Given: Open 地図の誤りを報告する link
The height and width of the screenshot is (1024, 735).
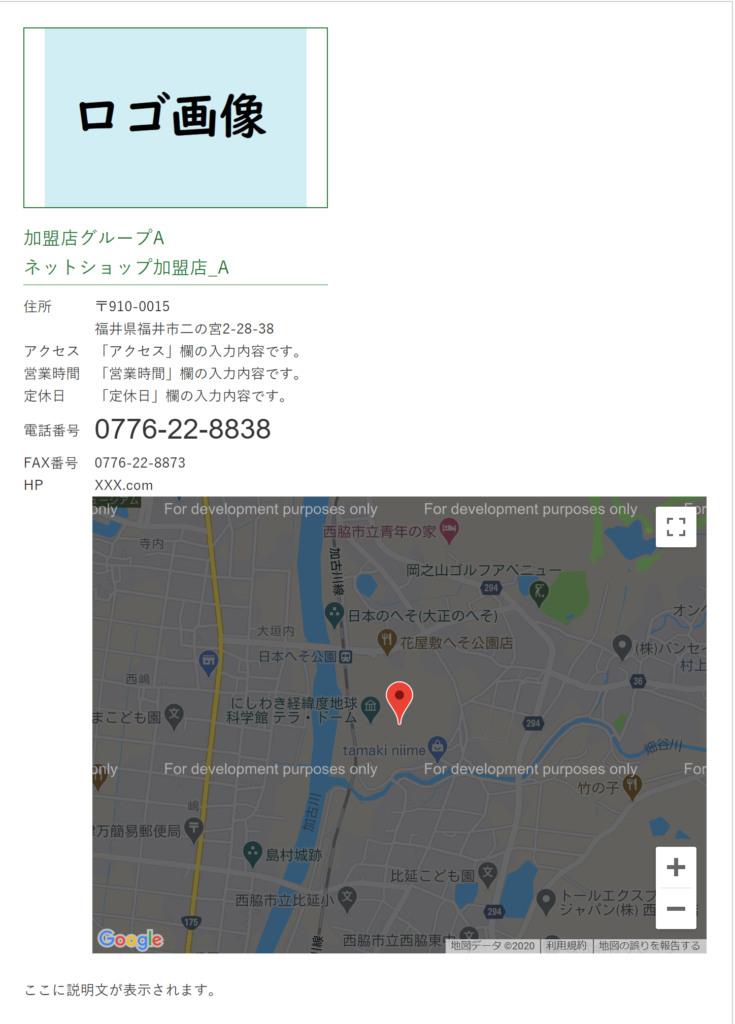Looking at the screenshot, I should pyautogui.click(x=650, y=945).
